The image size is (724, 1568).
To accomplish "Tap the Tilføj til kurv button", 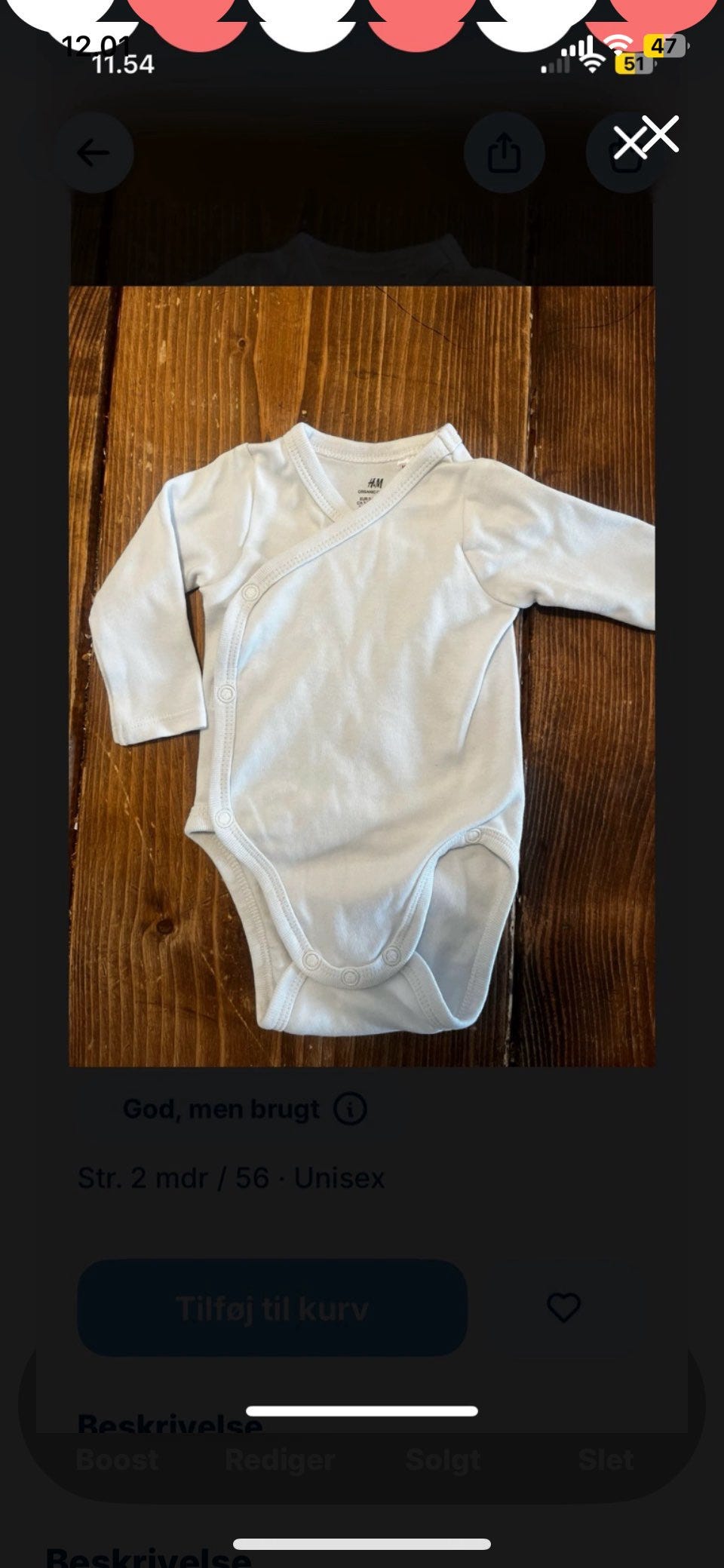I will [272, 1309].
